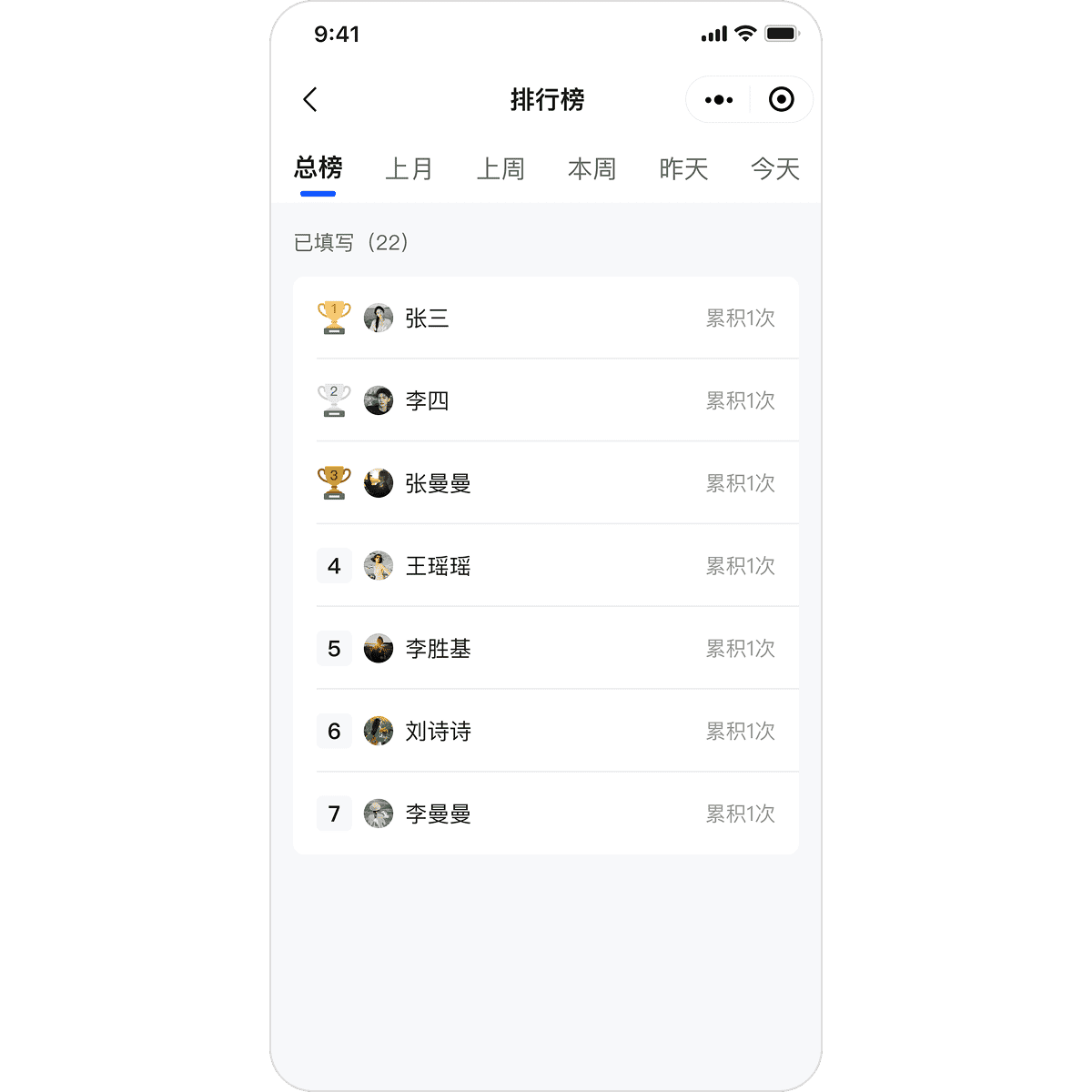Open 王瑶瑶's ranking entry
Viewport: 1092px width, 1092px height.
click(546, 566)
